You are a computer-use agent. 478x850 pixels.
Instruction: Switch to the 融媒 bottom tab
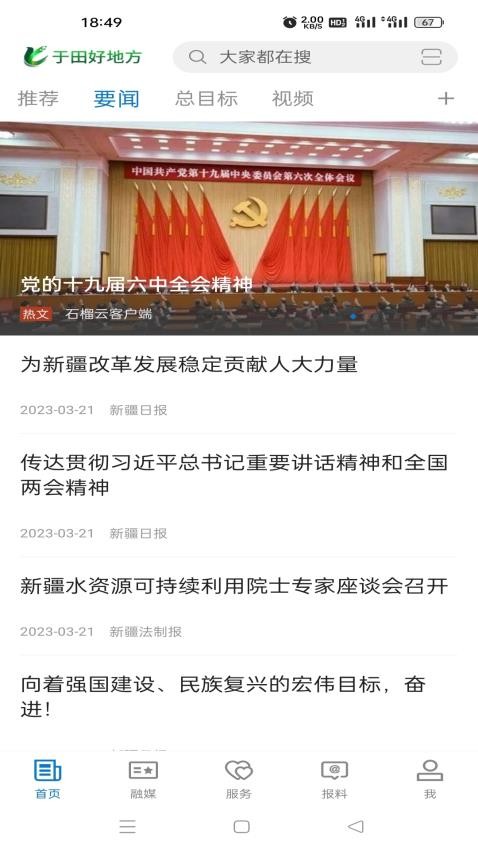coord(143,779)
